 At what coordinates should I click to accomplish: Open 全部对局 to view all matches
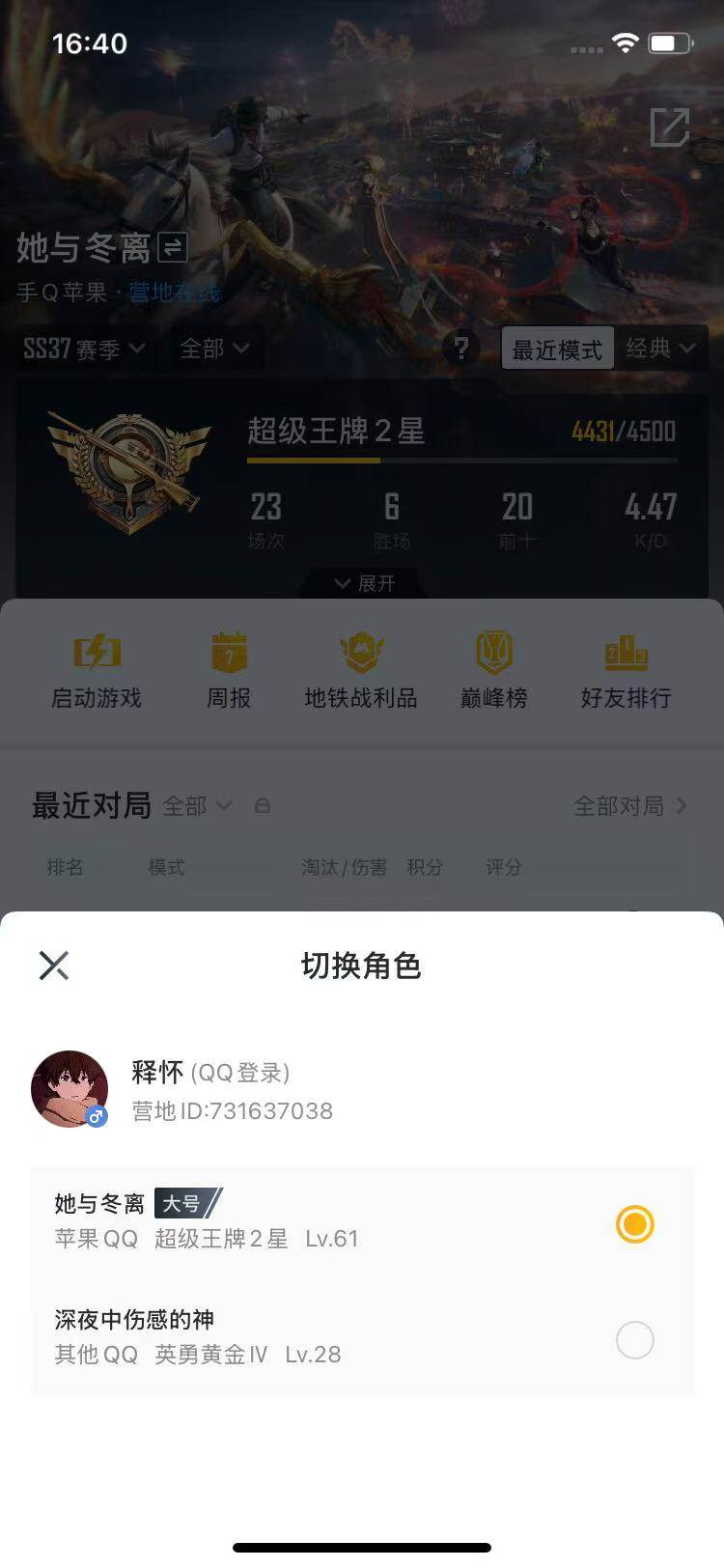[618, 805]
